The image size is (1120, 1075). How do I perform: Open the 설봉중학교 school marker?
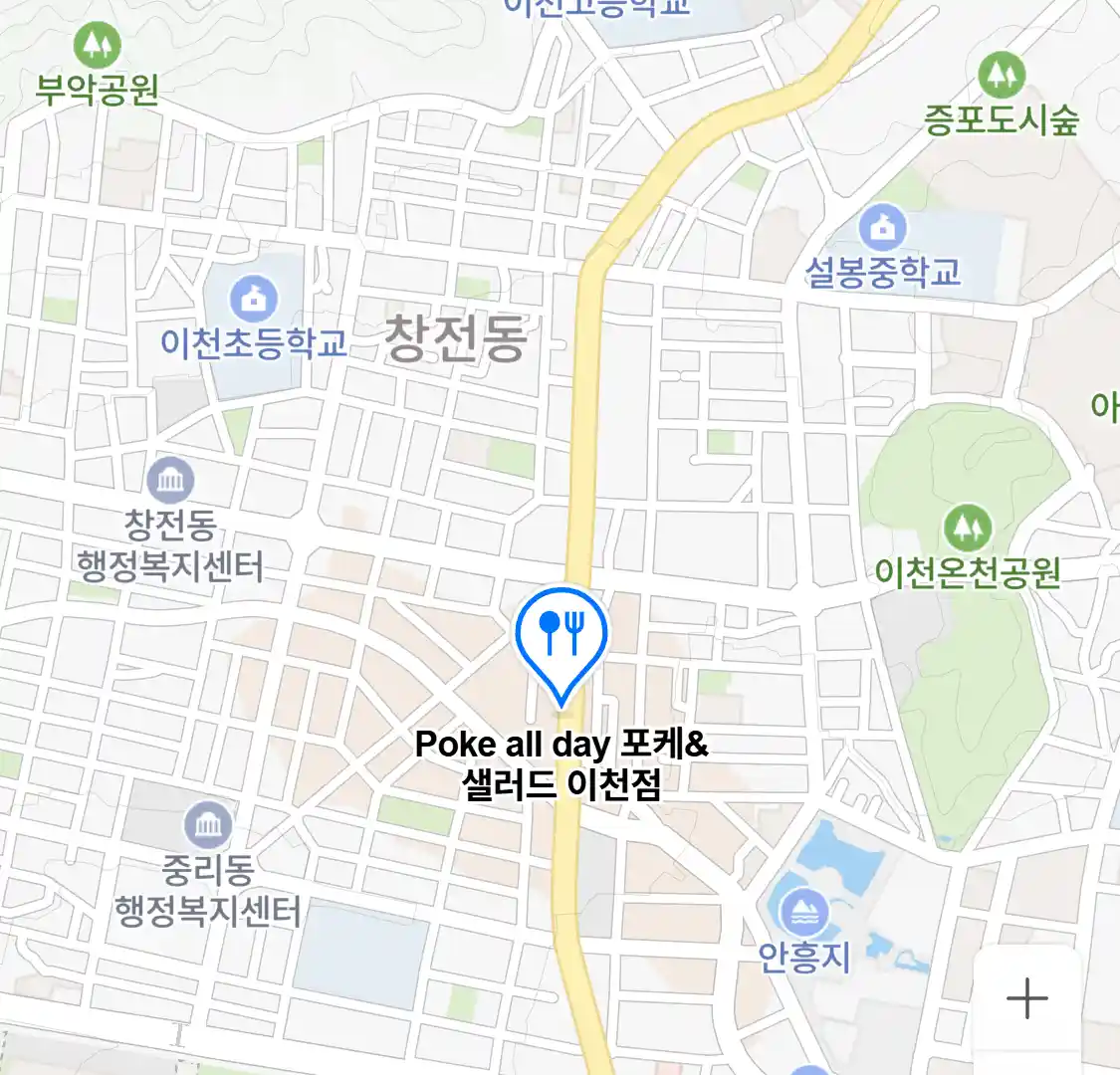pos(882,228)
